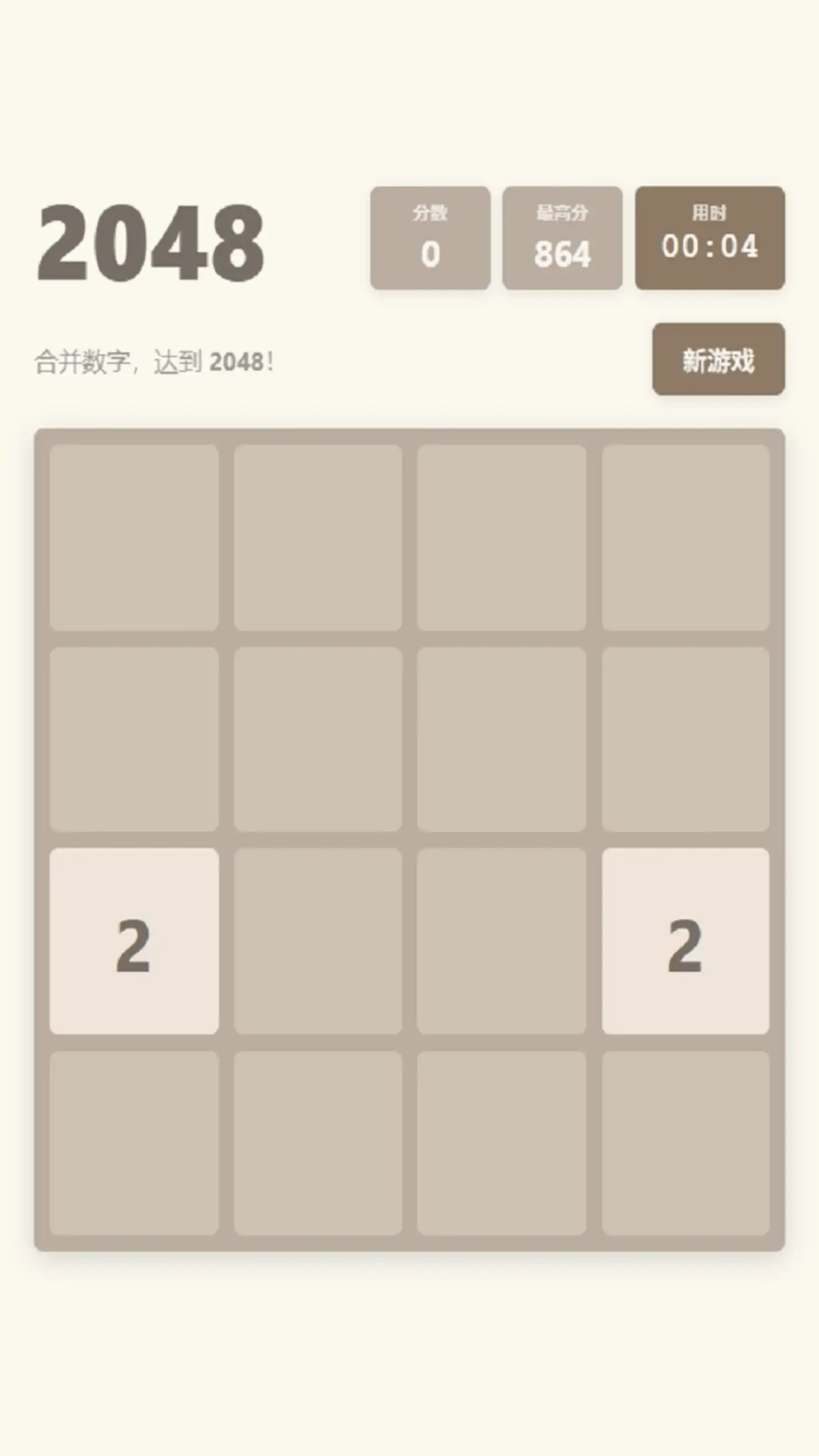Start a new game with 新游戏
This screenshot has height=1456, width=819.
718,359
